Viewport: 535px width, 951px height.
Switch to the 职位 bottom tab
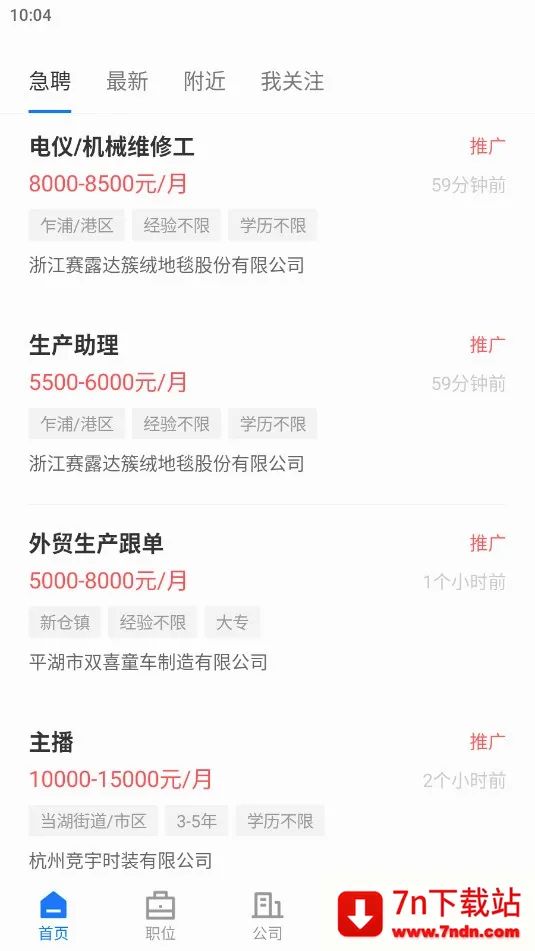pos(160,916)
